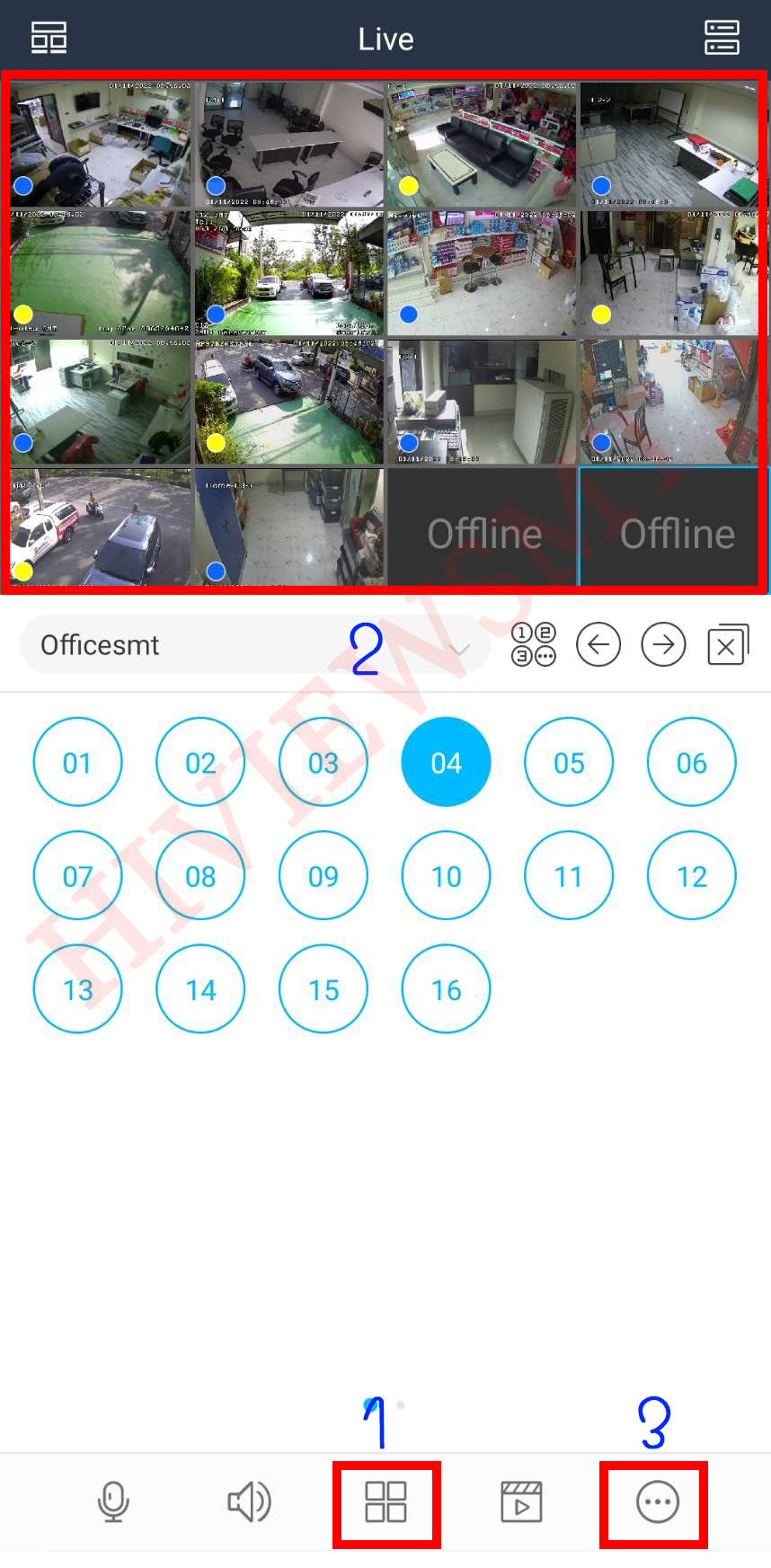Close all live view windows
This screenshot has width=771, height=1568.
pyautogui.click(x=727, y=645)
